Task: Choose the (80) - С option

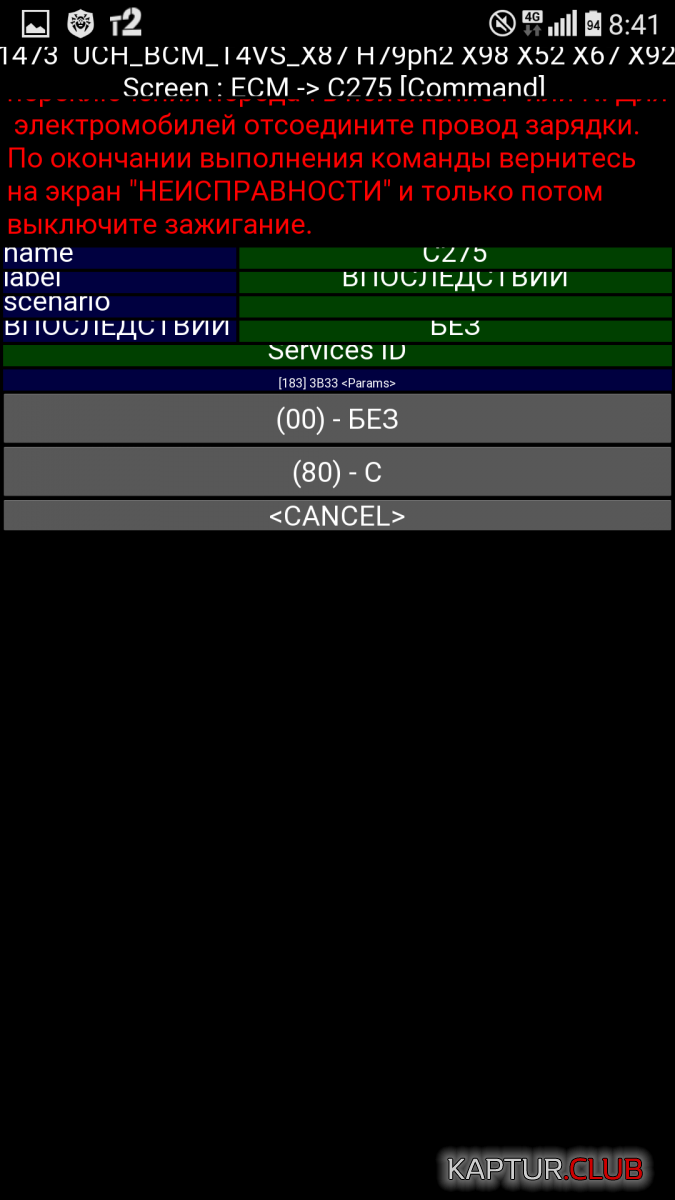Action: (x=337, y=472)
